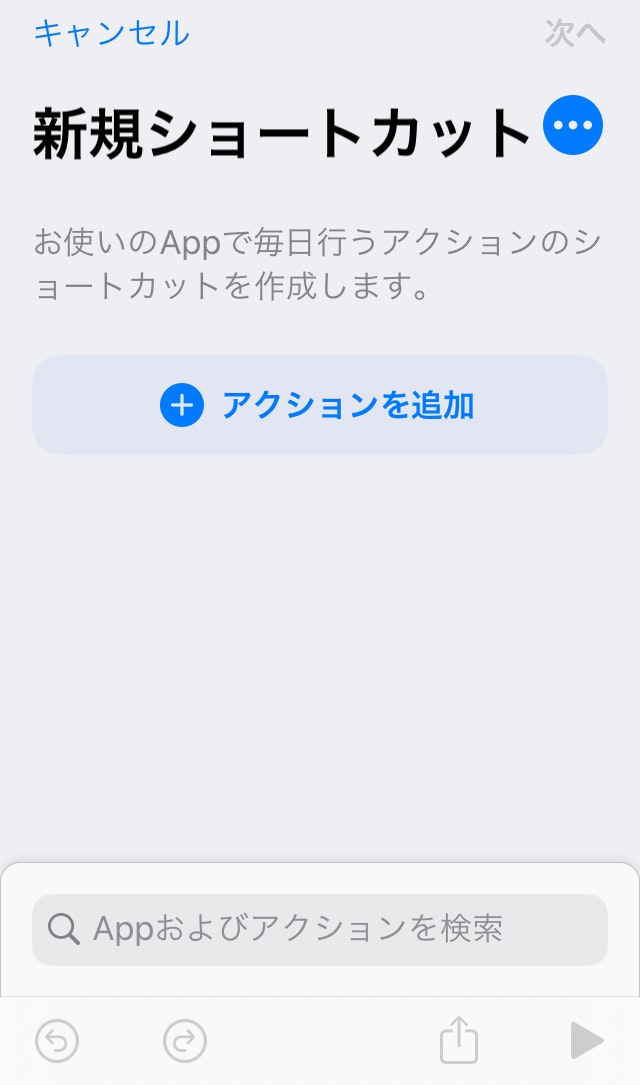Undo the last change
The height and width of the screenshot is (1085, 640).
tap(57, 1041)
